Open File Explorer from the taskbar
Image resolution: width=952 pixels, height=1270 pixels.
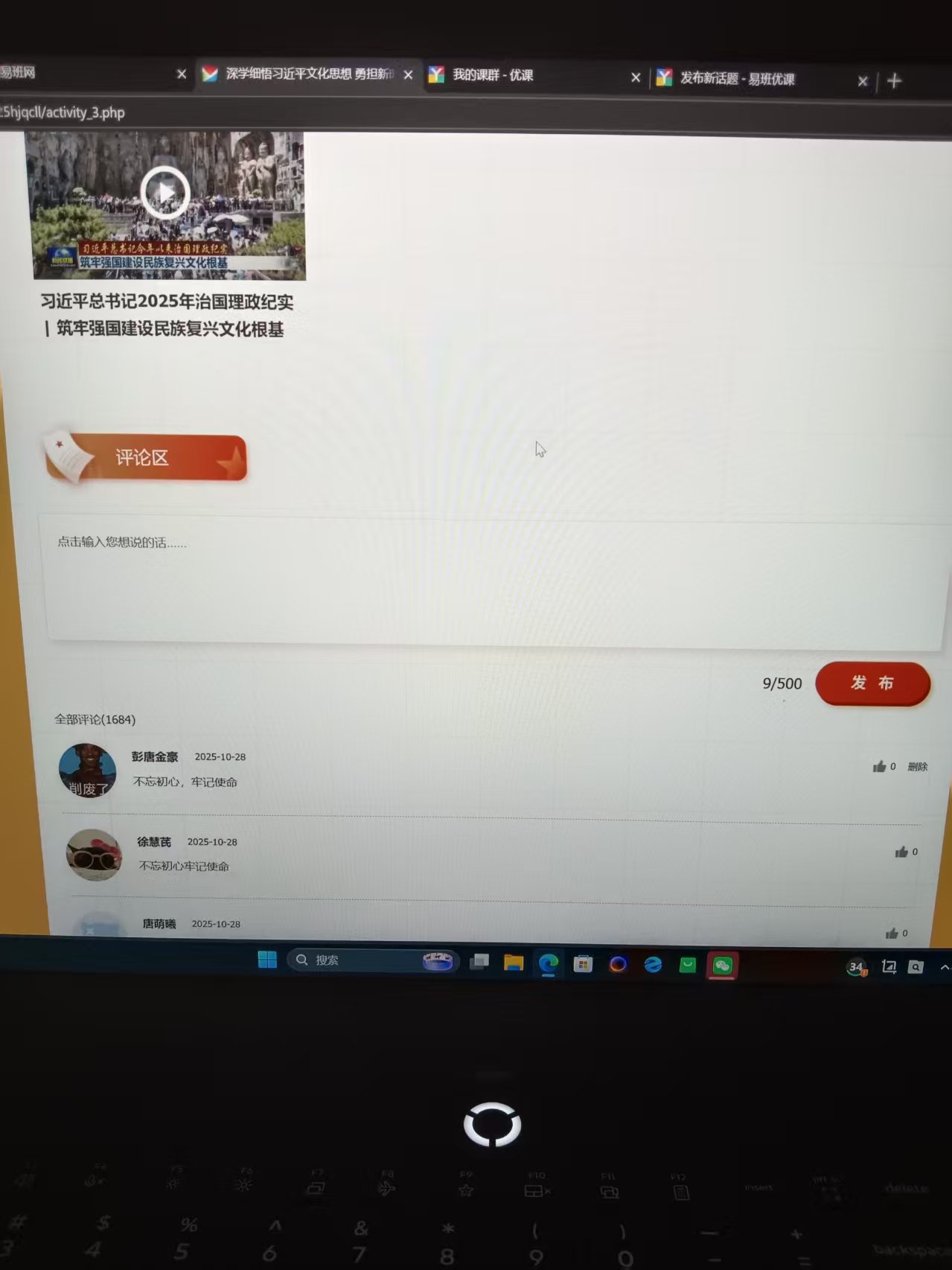tap(514, 963)
